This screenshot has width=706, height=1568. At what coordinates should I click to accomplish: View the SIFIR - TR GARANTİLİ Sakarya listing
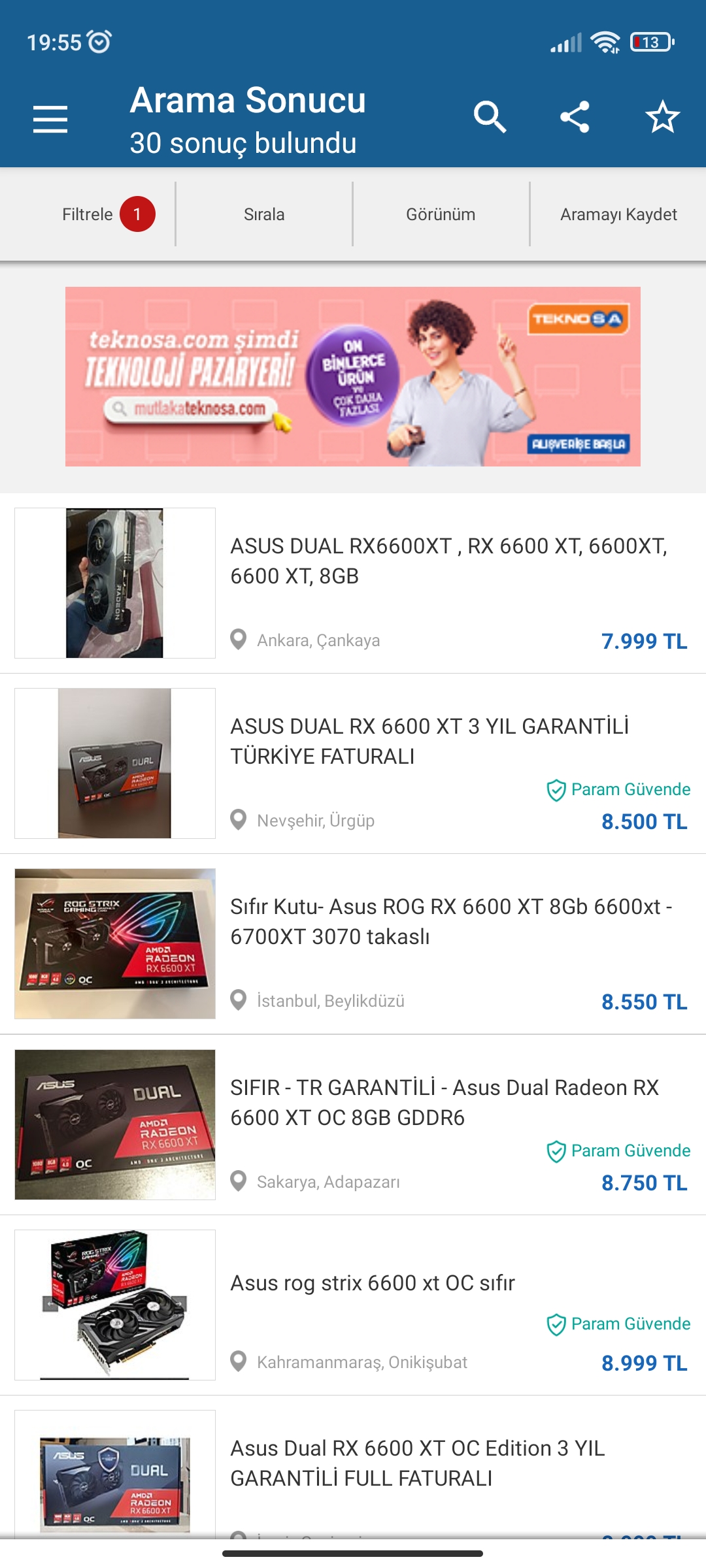445,1102
